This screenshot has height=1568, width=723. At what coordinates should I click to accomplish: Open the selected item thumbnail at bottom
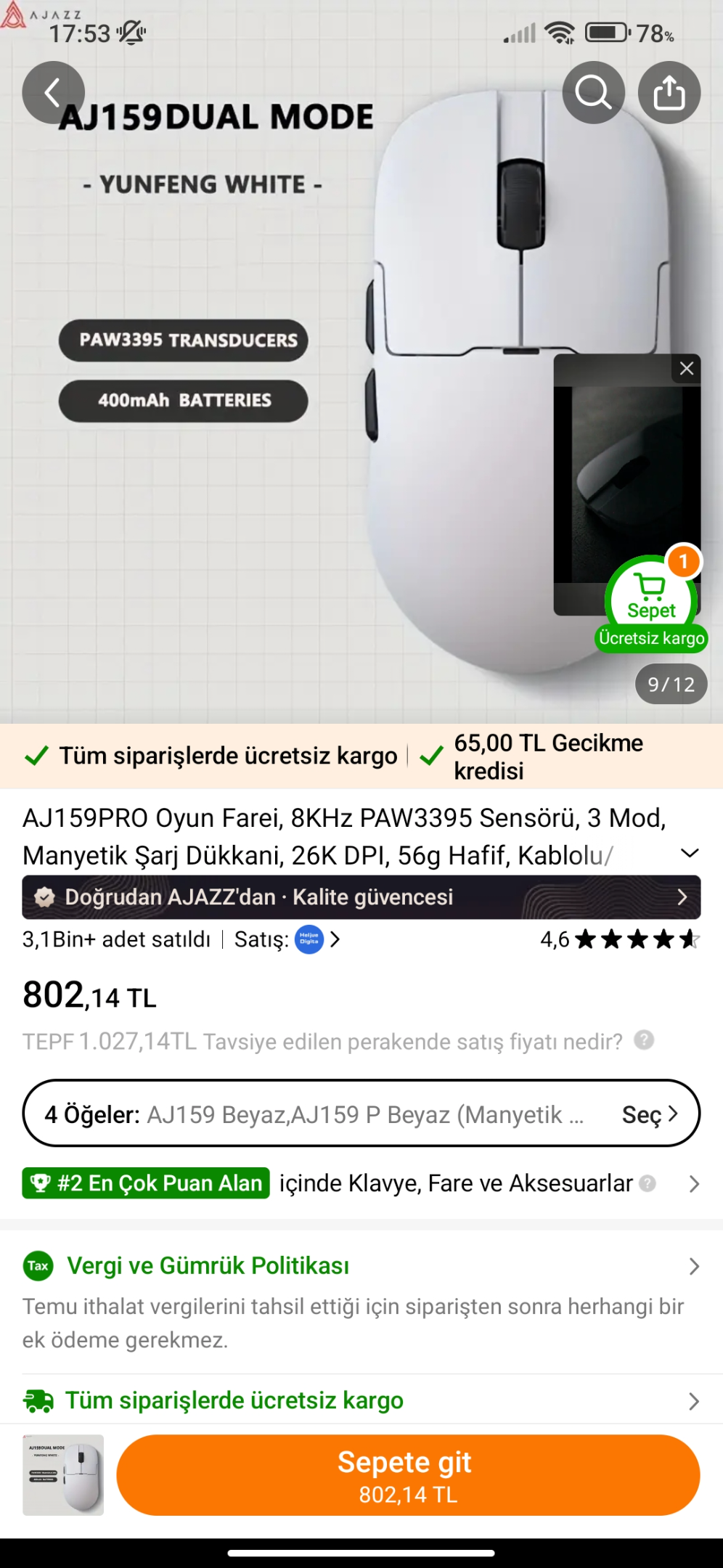[x=63, y=1474]
